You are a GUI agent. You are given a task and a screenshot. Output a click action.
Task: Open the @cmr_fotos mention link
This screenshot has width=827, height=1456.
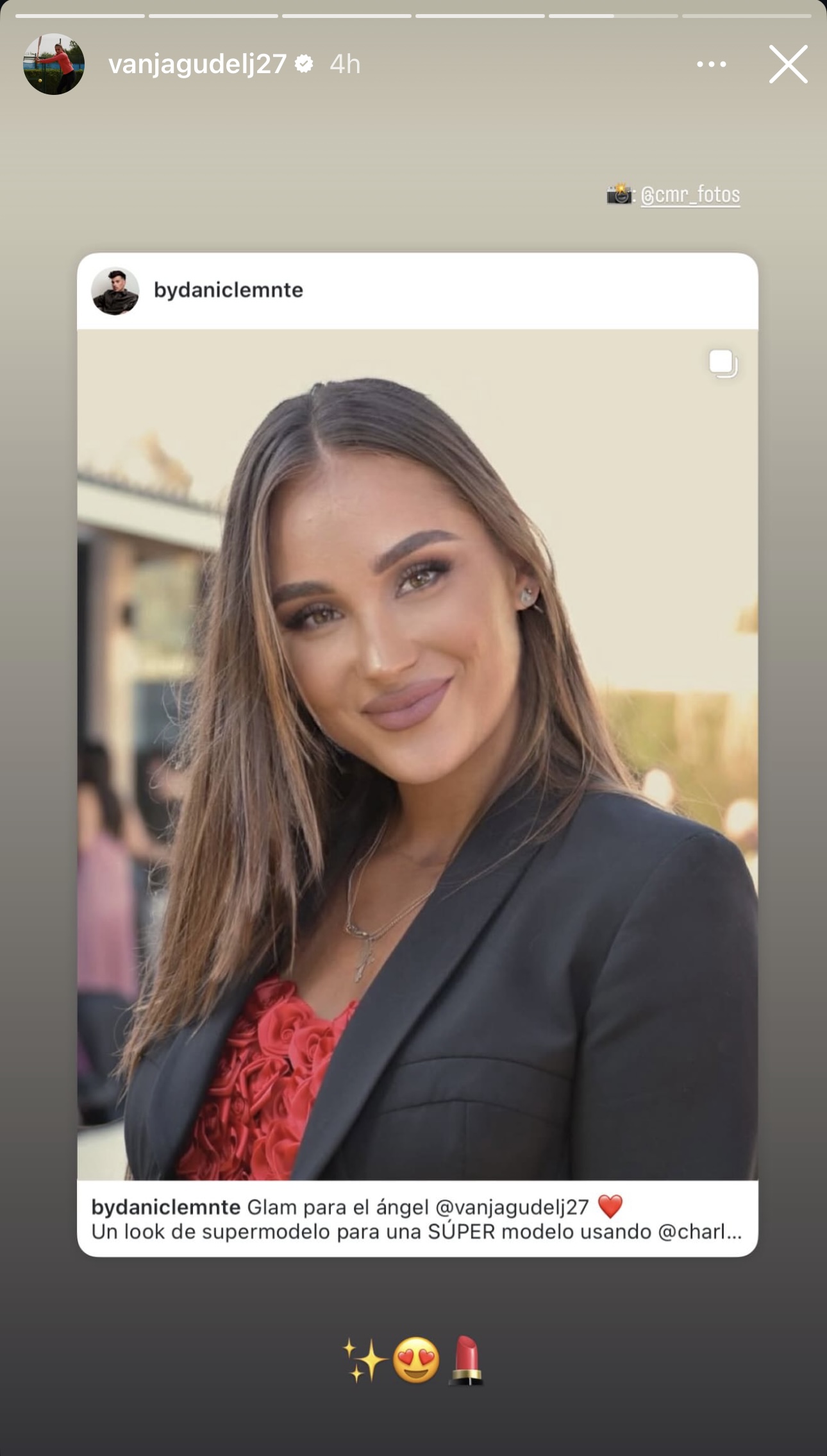tap(690, 194)
